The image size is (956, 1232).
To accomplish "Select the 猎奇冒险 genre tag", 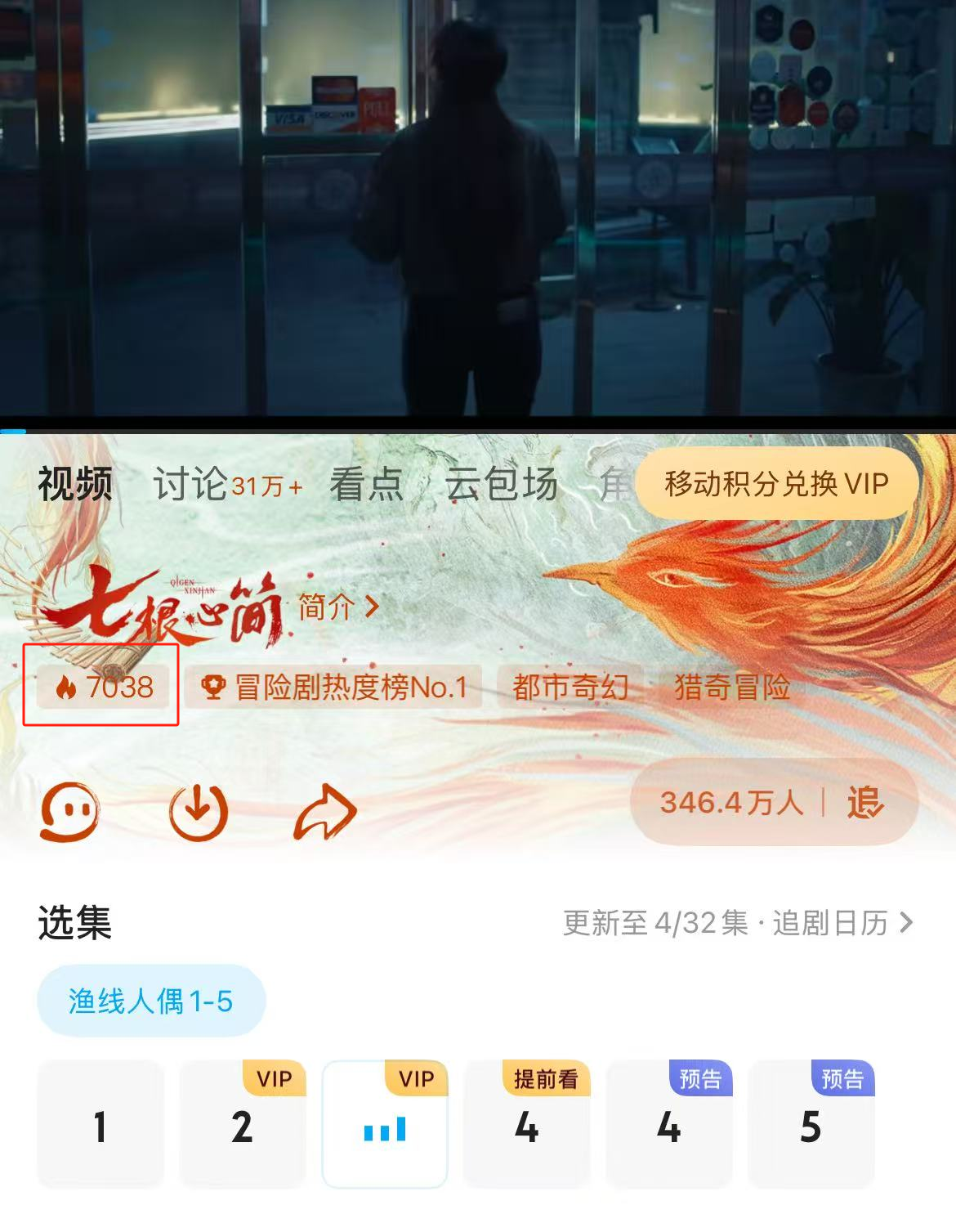I will coord(732,687).
